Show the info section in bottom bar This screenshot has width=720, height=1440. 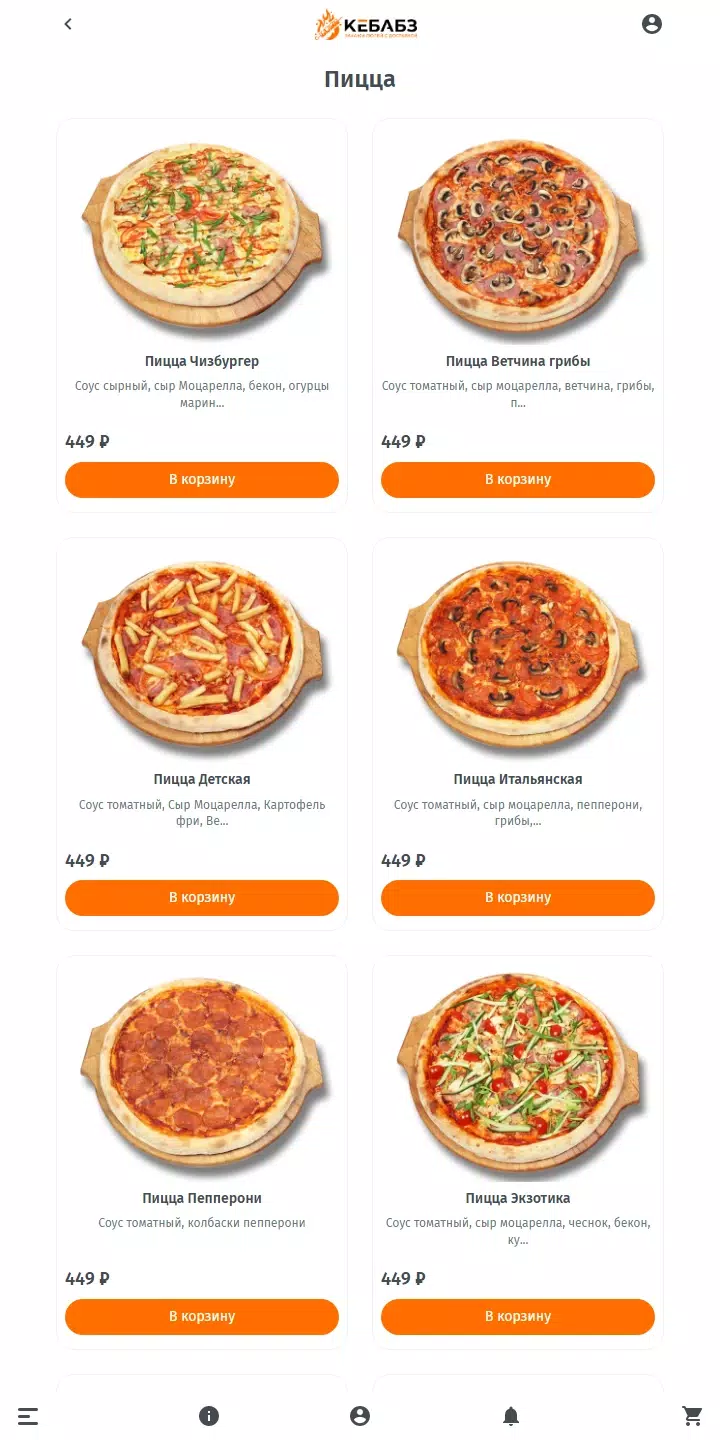click(209, 1416)
